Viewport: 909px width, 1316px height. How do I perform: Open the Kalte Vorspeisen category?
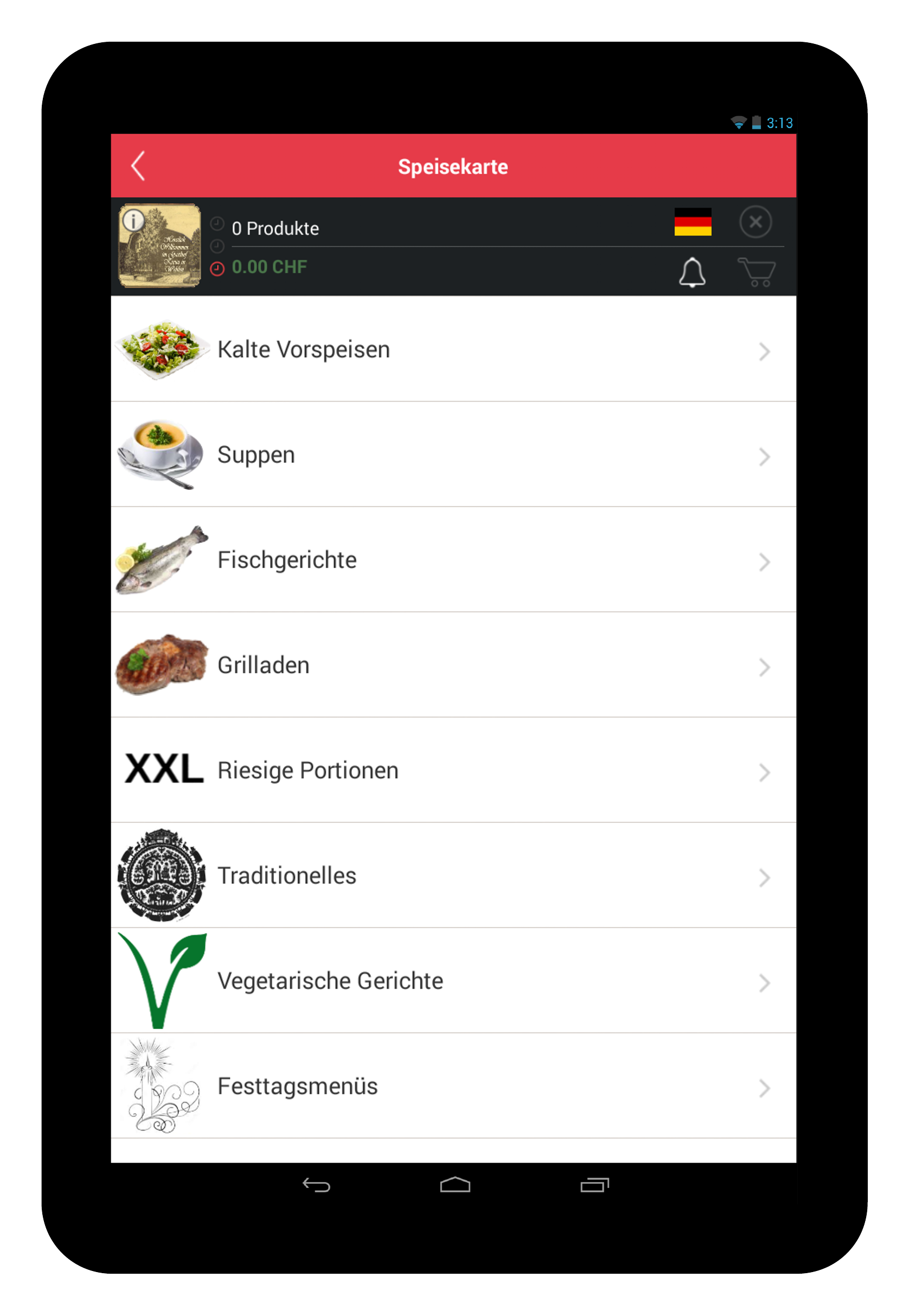point(453,350)
